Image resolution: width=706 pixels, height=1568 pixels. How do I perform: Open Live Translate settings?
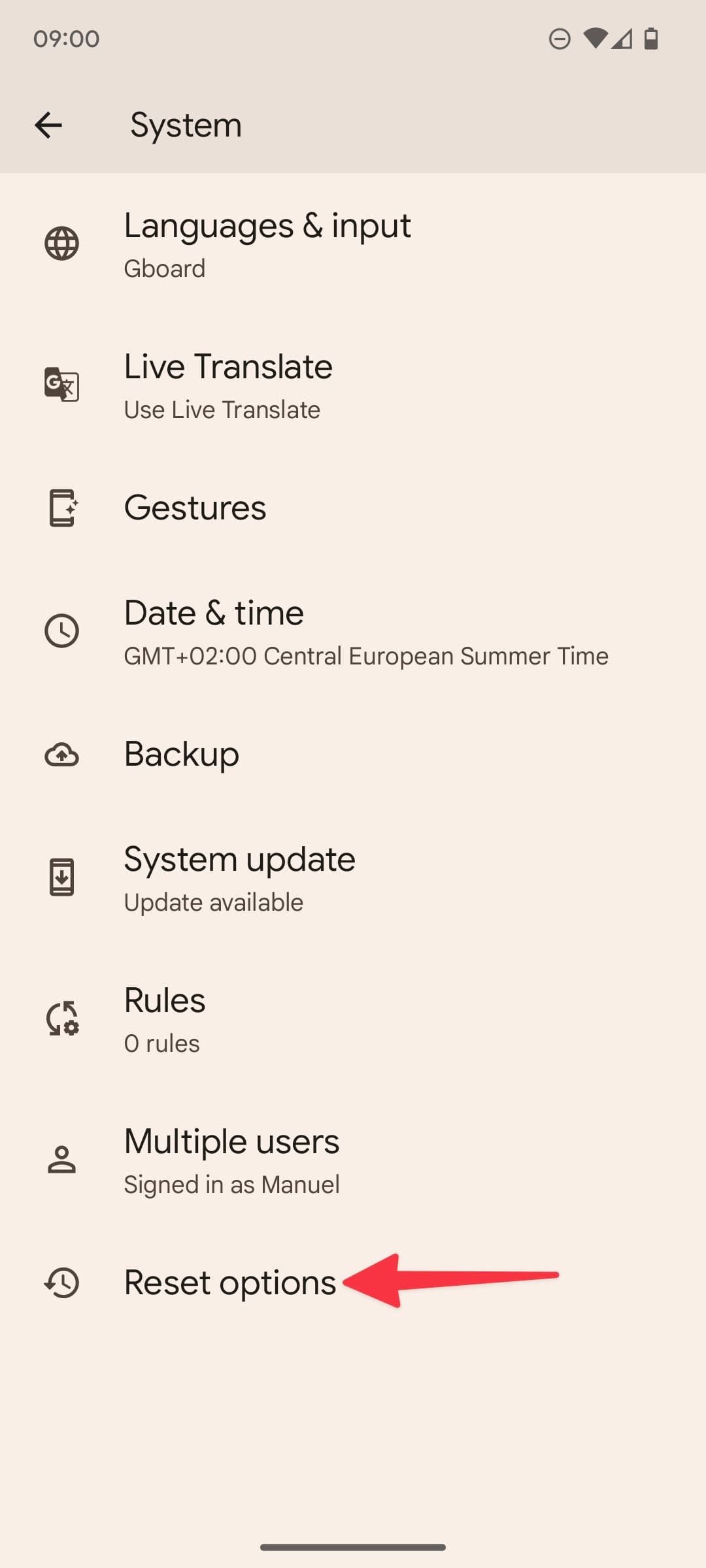point(228,385)
